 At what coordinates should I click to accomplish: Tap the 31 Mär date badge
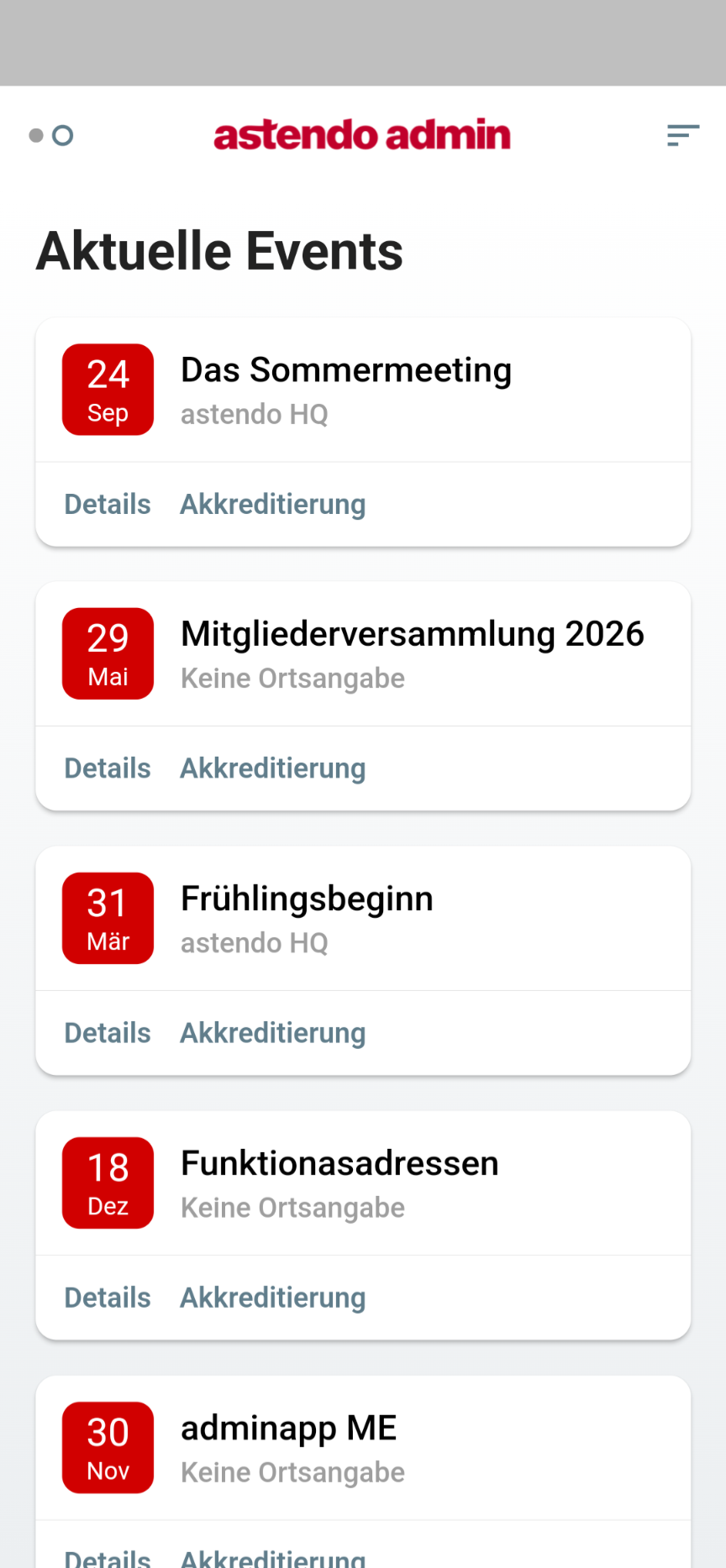(108, 918)
